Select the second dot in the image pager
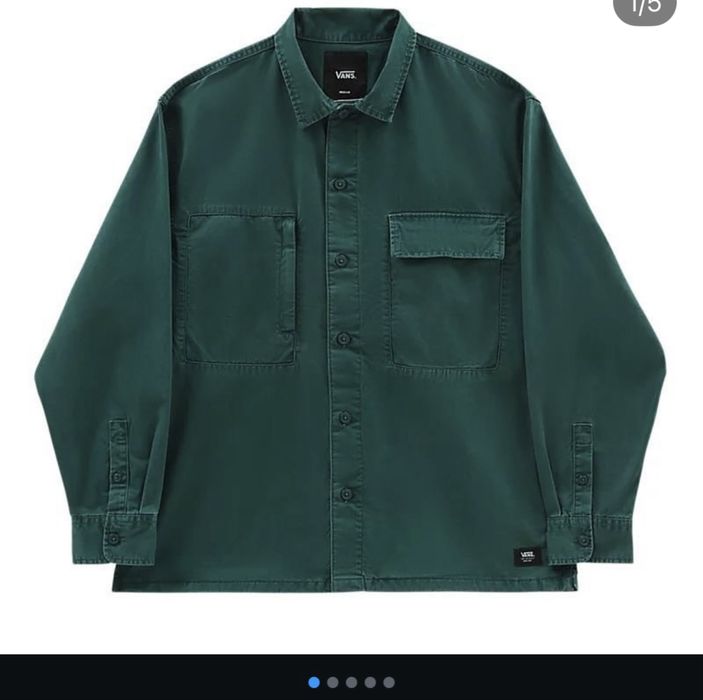 click(x=333, y=682)
